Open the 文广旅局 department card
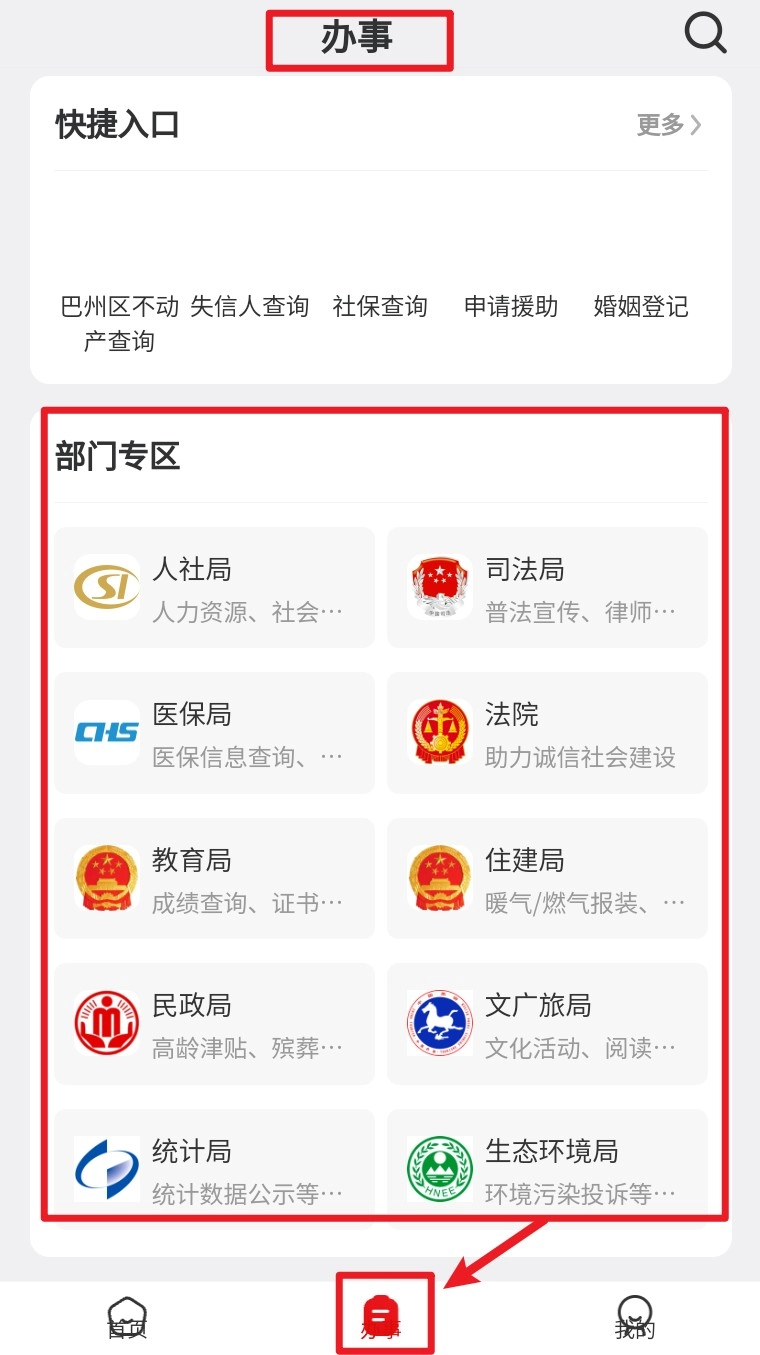 coord(547,1024)
